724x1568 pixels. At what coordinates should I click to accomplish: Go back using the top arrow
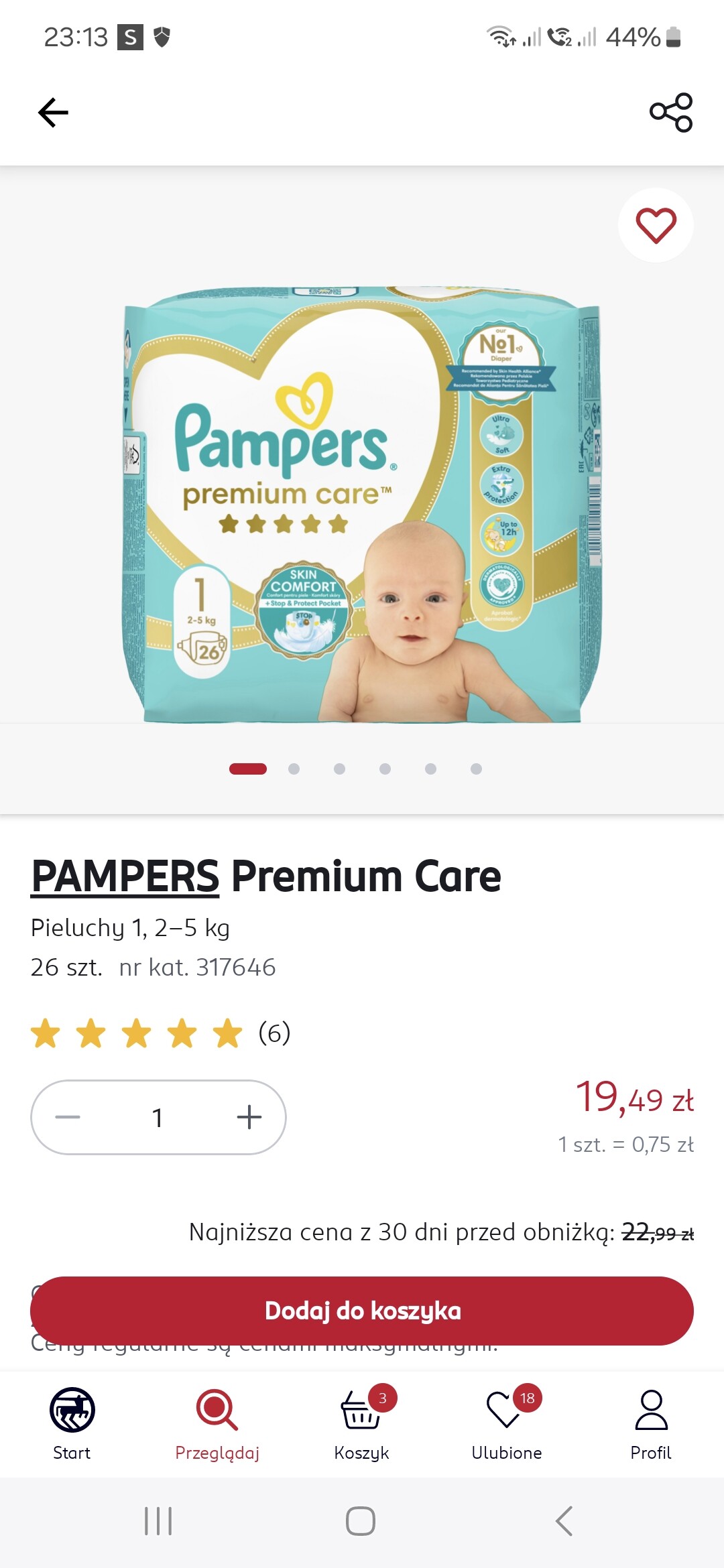click(x=54, y=113)
